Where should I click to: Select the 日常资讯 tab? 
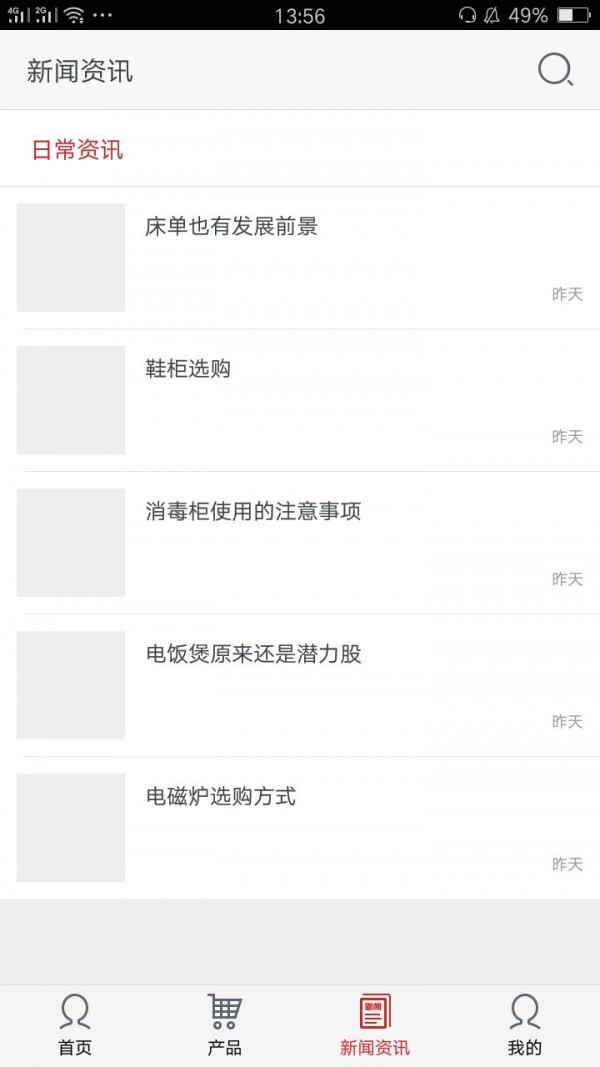coord(77,150)
